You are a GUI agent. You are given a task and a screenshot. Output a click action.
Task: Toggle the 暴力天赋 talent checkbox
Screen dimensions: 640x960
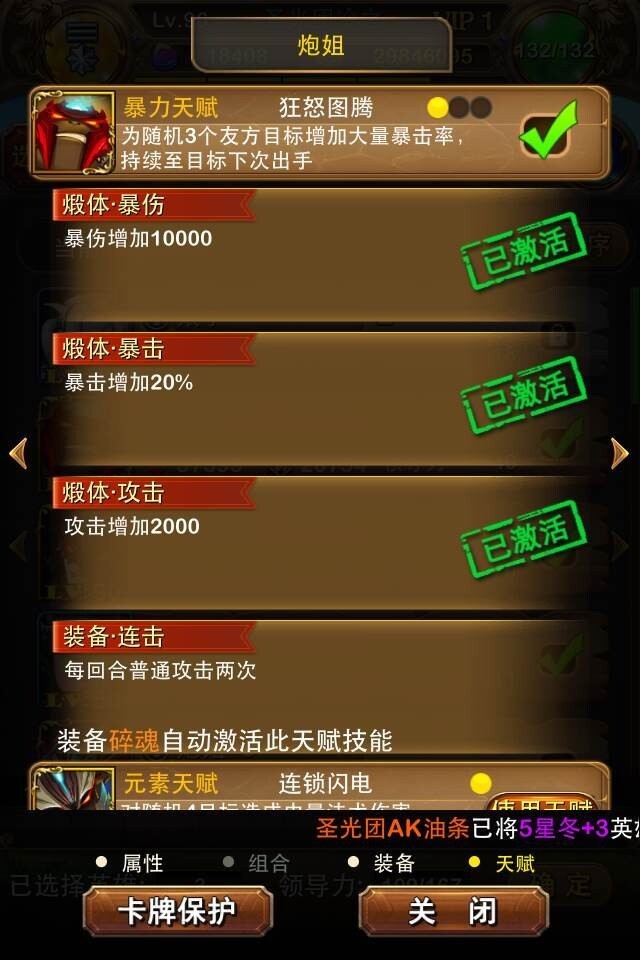(545, 135)
